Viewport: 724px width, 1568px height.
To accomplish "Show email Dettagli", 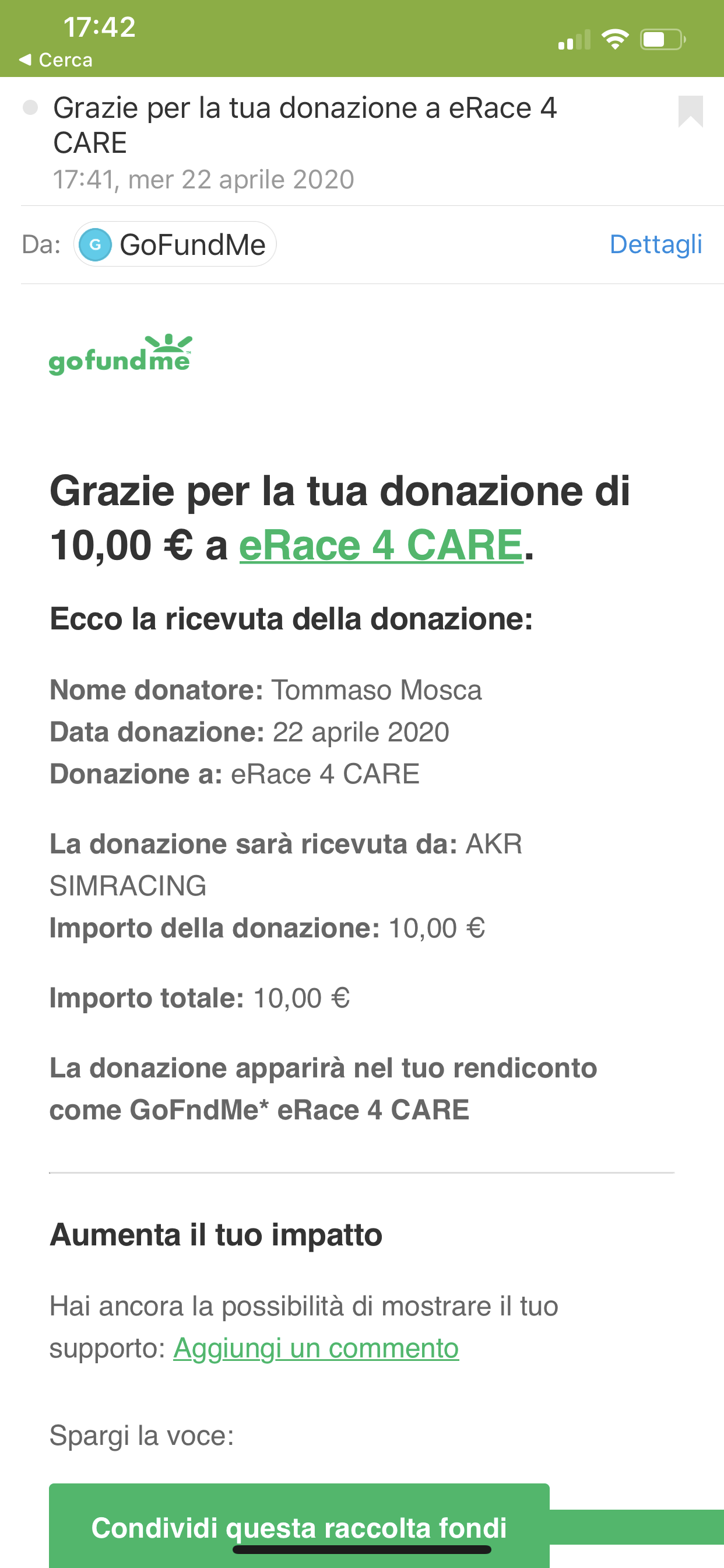I will (x=655, y=244).
